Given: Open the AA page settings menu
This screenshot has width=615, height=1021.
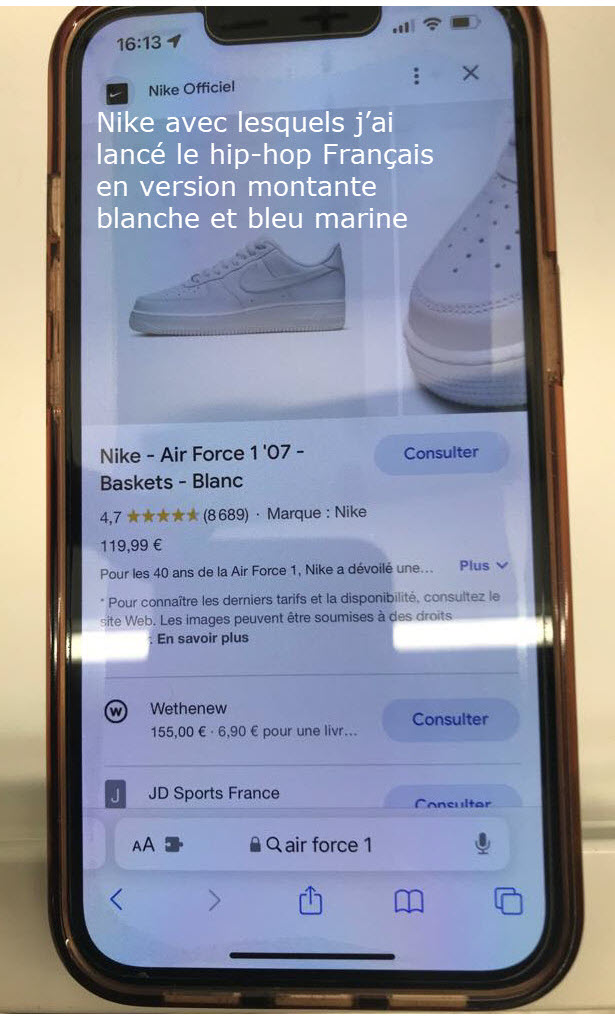Looking at the screenshot, I should coord(143,845).
